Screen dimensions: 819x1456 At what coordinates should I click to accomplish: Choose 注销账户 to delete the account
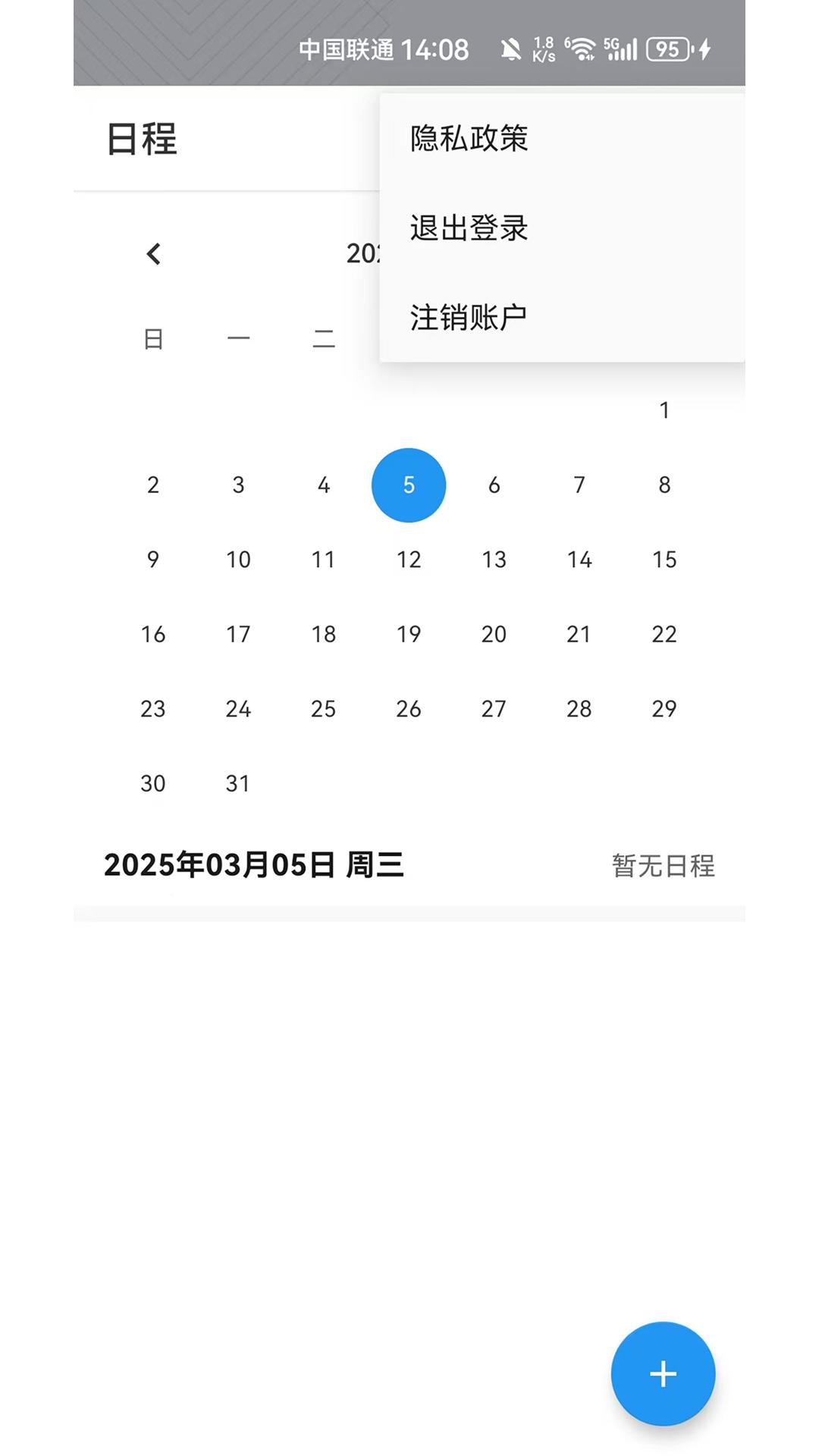tap(469, 318)
